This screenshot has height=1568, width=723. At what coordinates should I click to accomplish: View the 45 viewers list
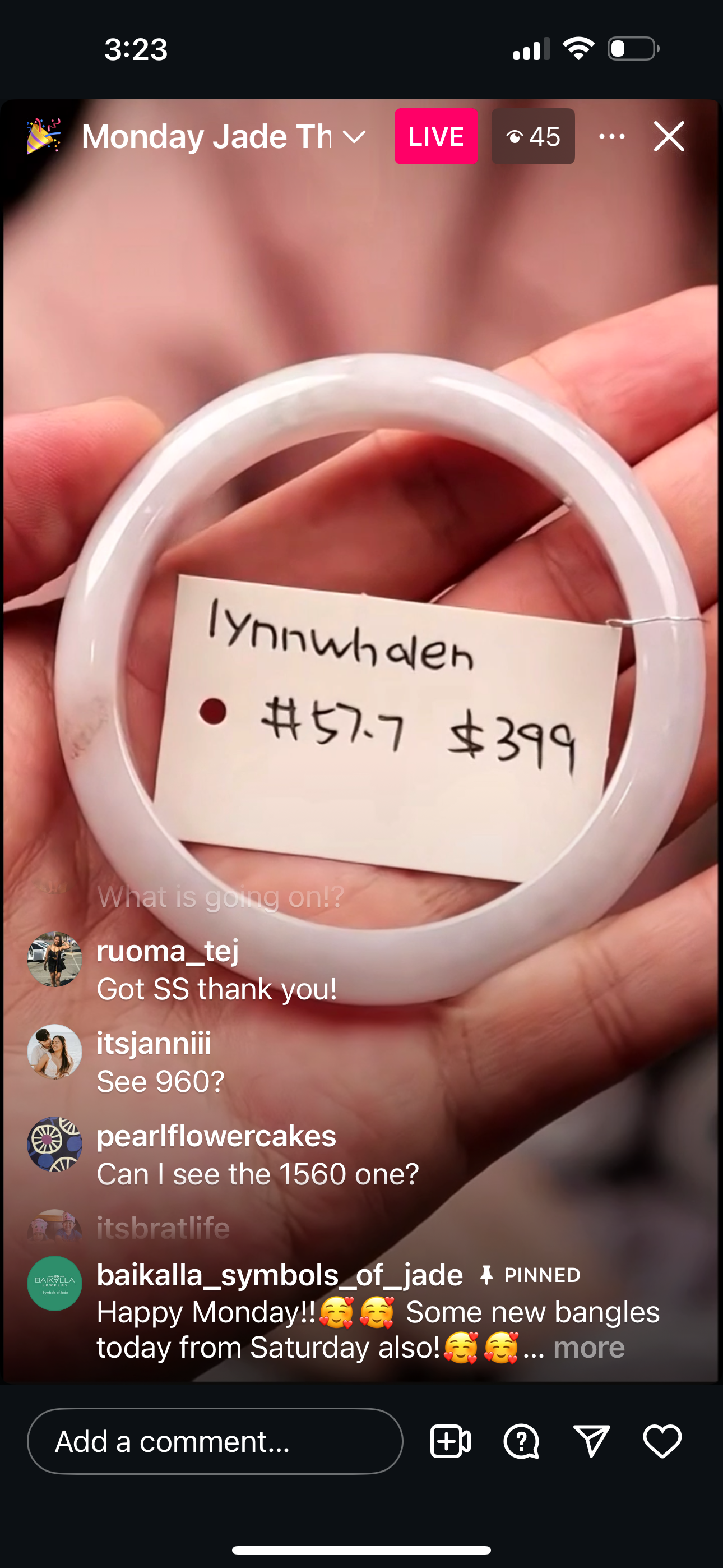[533, 136]
